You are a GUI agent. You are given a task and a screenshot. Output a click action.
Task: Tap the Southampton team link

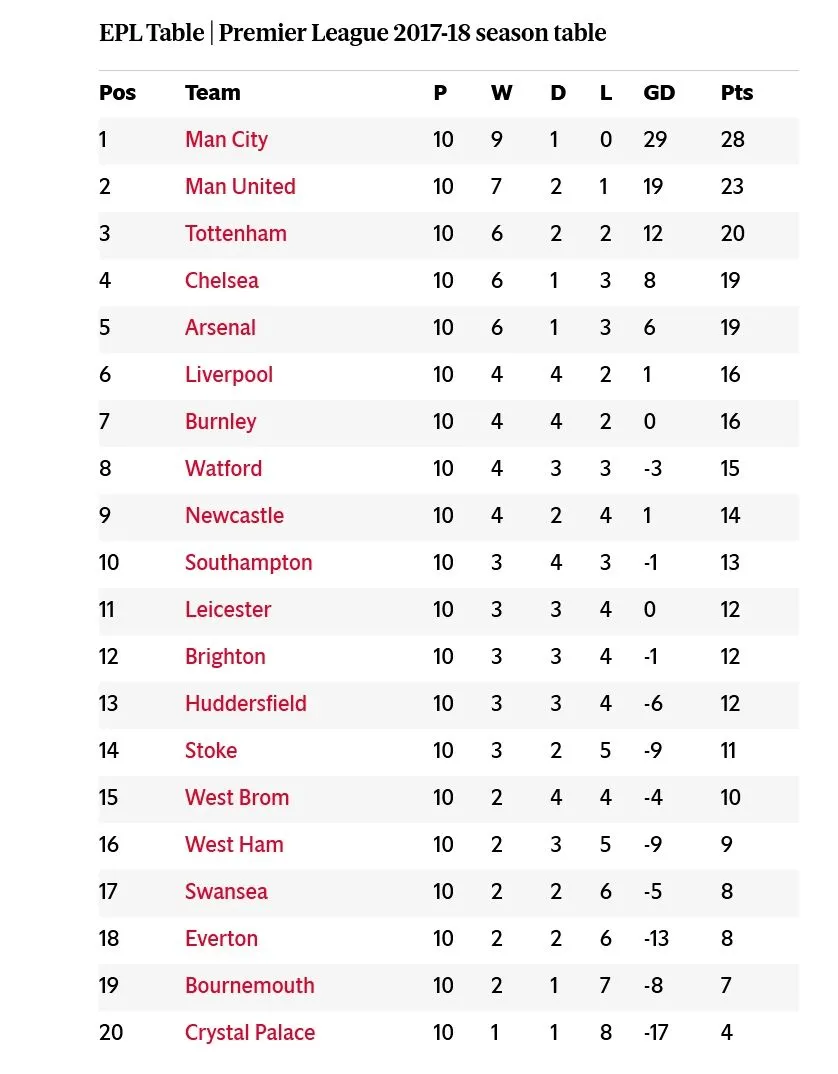click(248, 563)
